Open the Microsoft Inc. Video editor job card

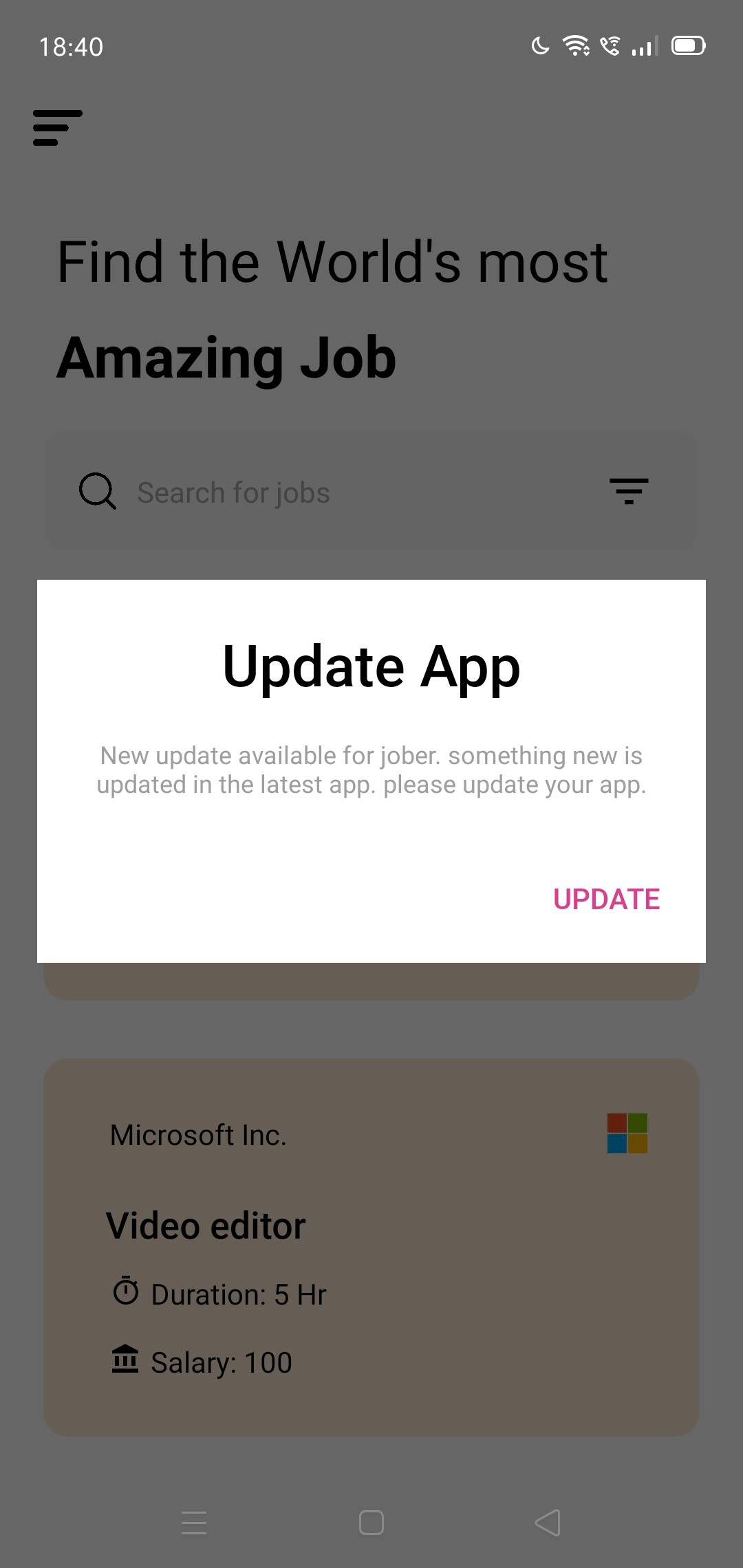[x=371, y=1248]
